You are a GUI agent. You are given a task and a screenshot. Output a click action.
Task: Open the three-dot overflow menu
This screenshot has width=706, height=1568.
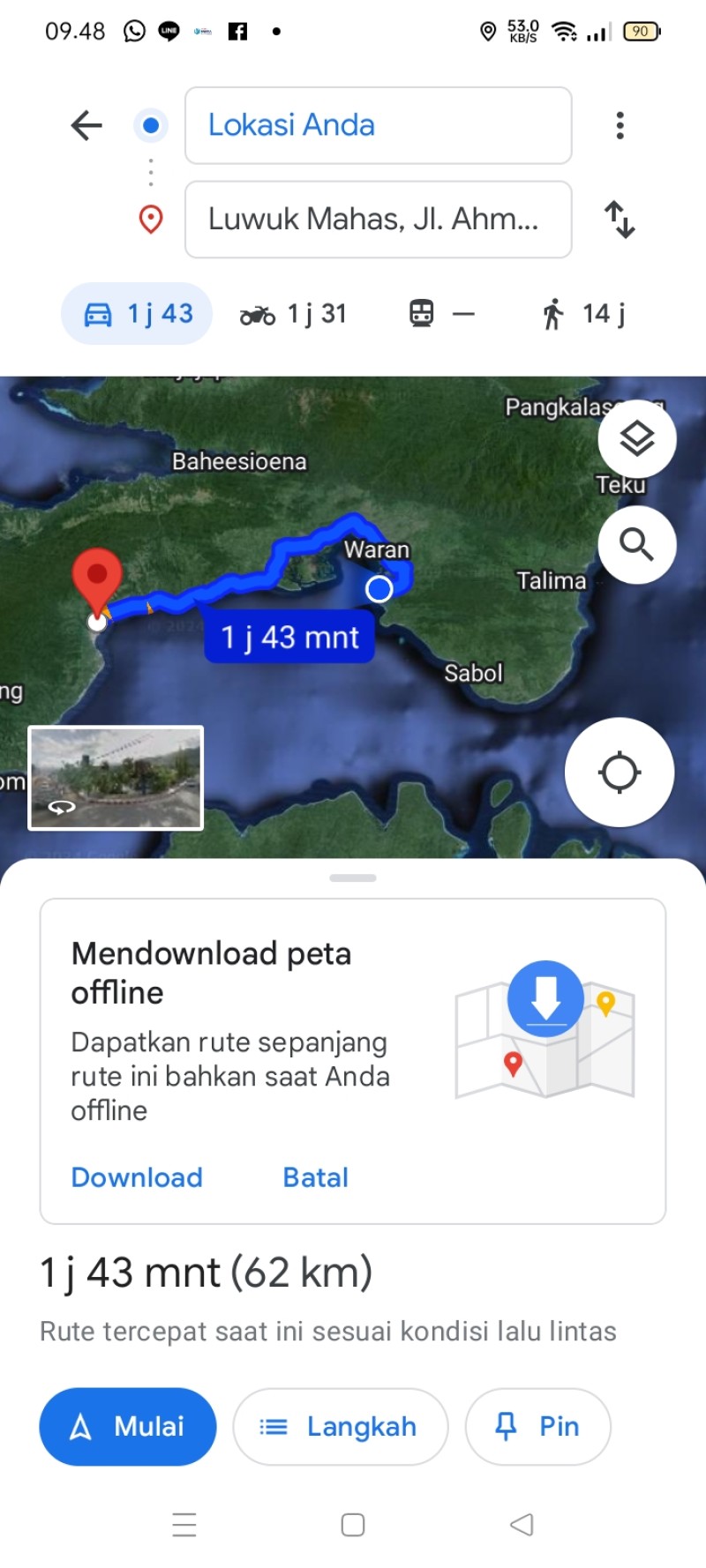[620, 125]
